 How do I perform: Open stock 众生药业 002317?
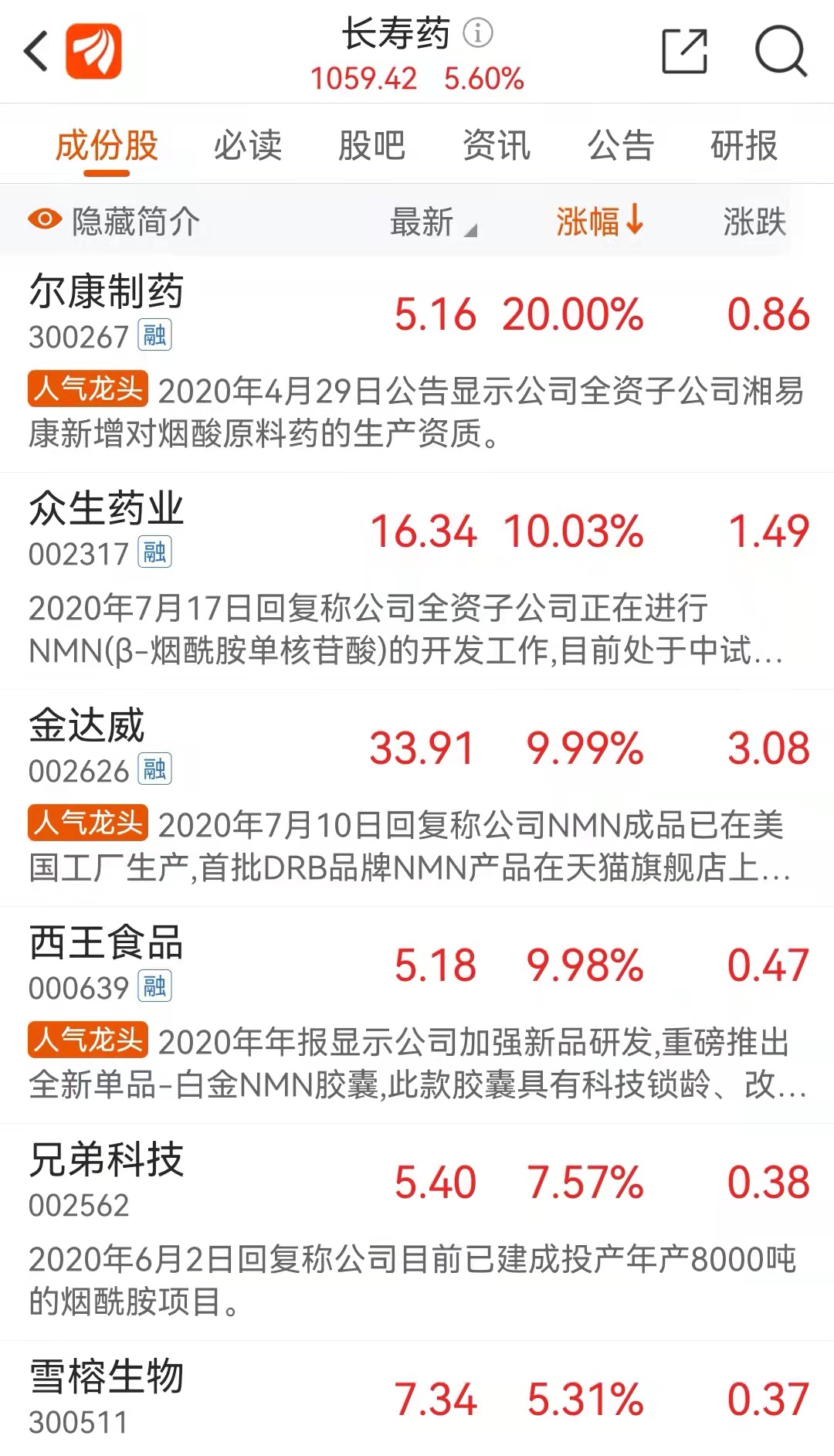pyautogui.click(x=417, y=581)
